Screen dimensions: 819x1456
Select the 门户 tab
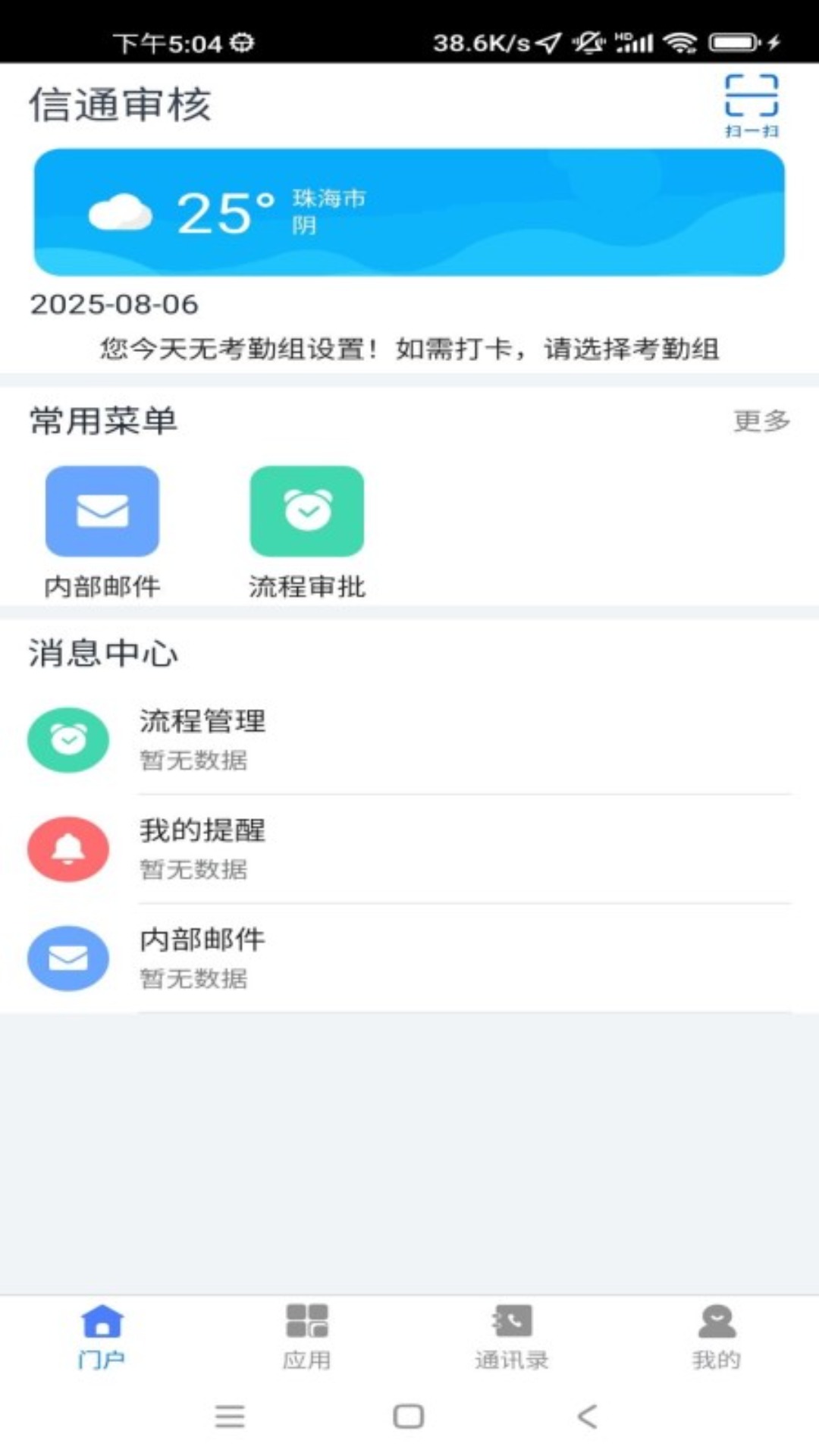coord(102,1338)
